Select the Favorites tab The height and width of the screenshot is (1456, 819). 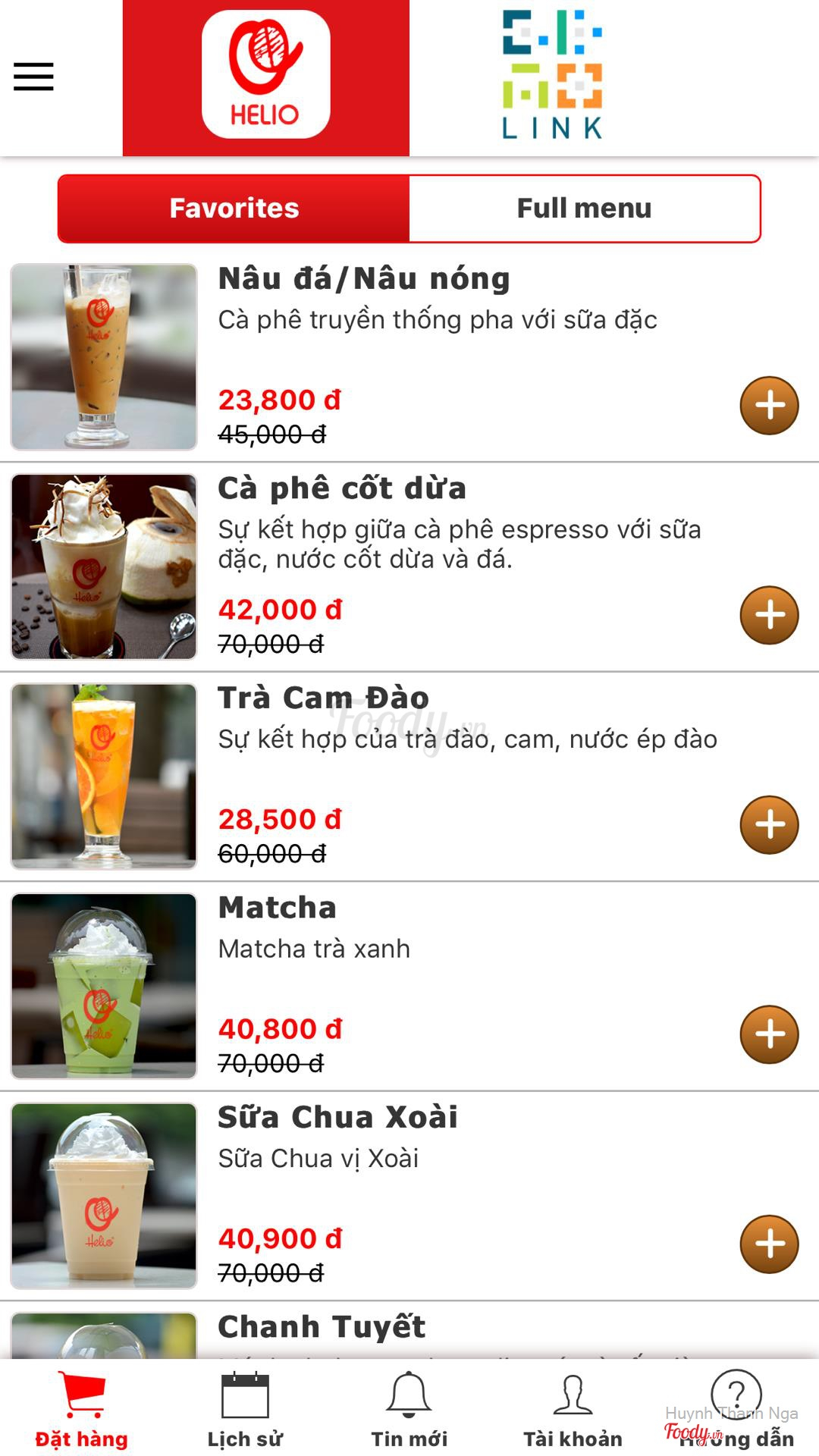234,209
